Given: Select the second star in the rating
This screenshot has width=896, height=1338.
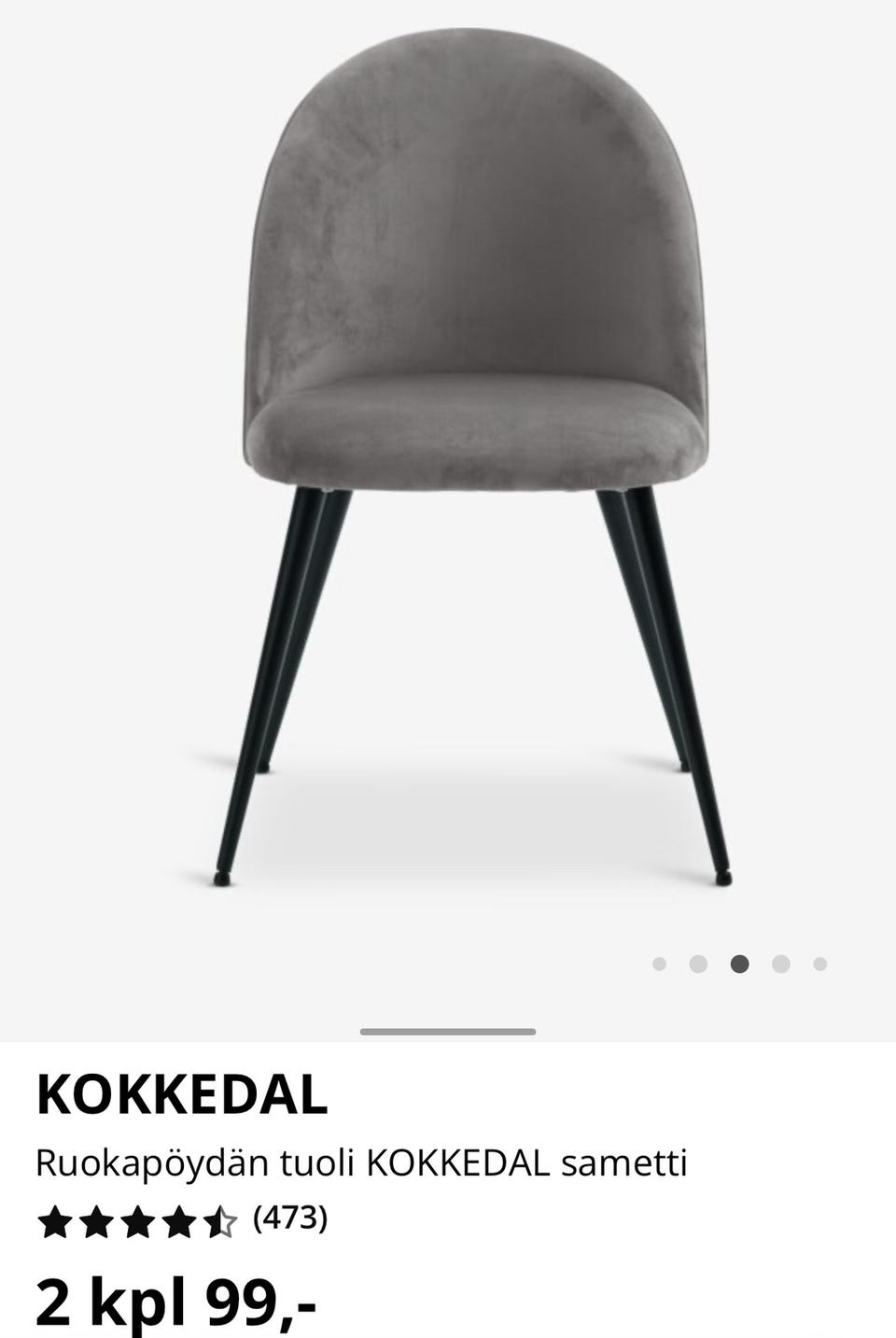Looking at the screenshot, I should [x=97, y=1220].
